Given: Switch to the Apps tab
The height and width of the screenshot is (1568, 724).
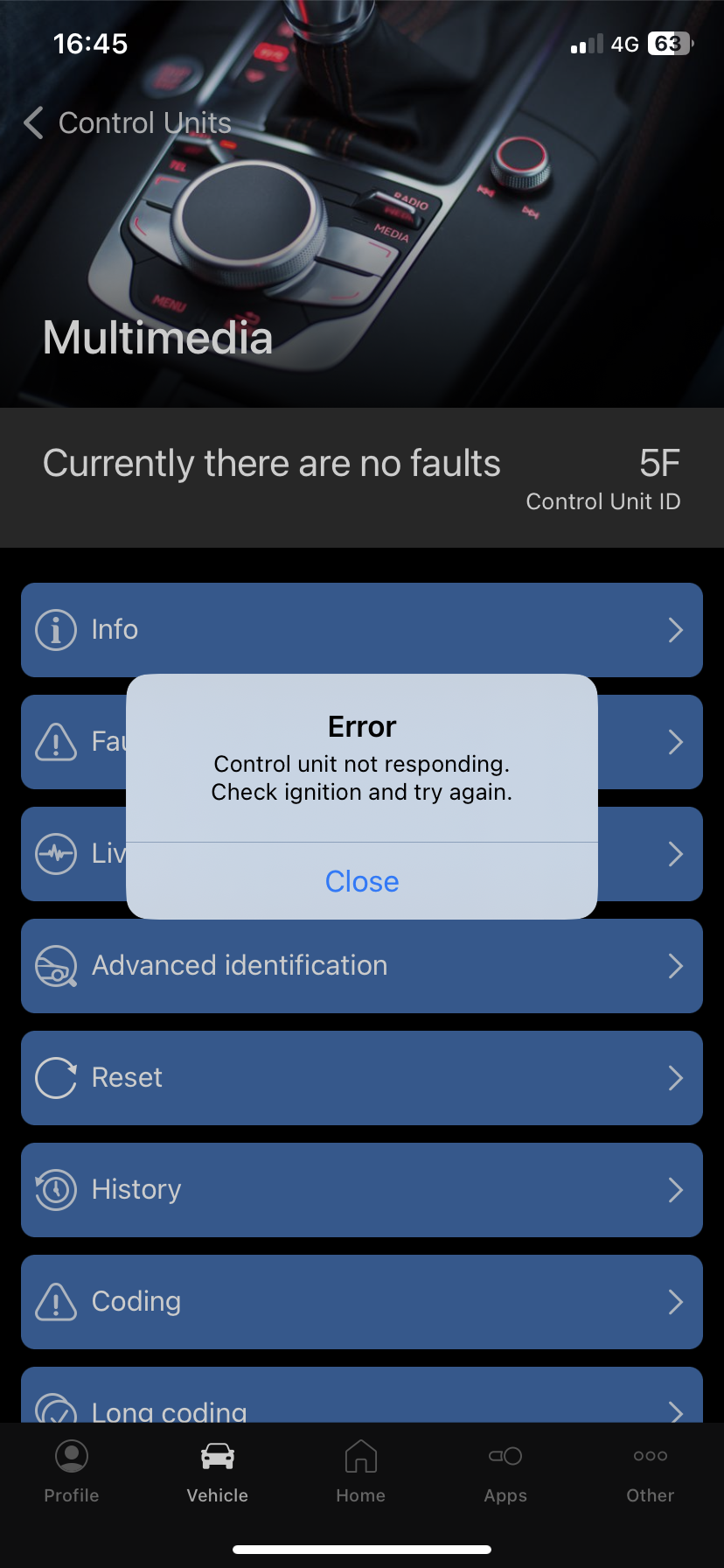Looking at the screenshot, I should point(505,1473).
